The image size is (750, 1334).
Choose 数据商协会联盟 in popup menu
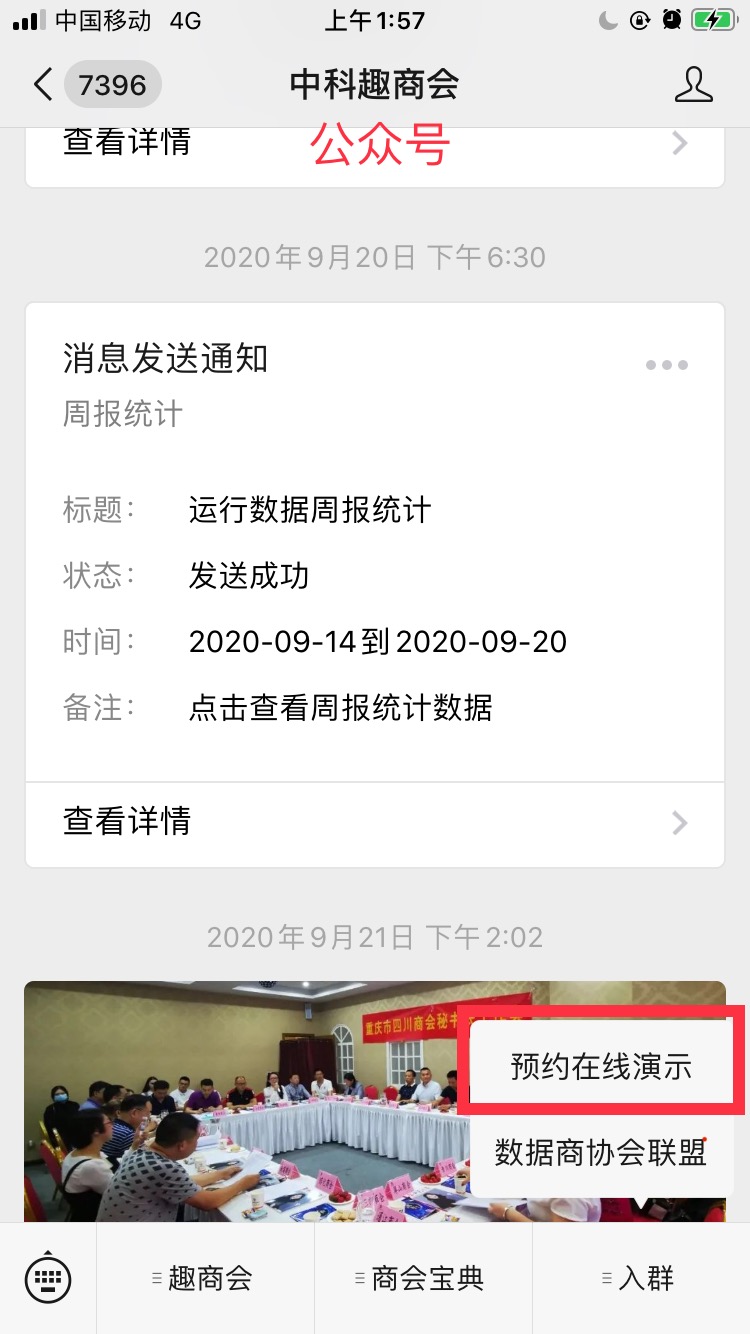pyautogui.click(x=601, y=1153)
